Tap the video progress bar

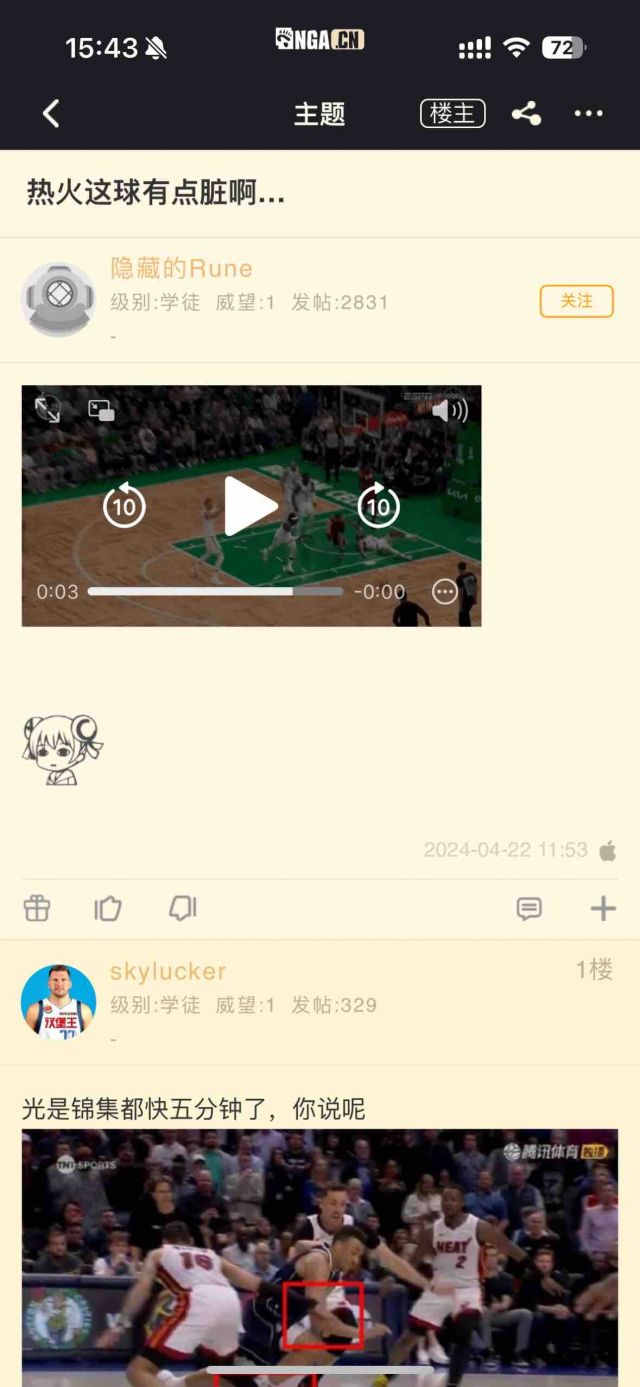click(215, 592)
